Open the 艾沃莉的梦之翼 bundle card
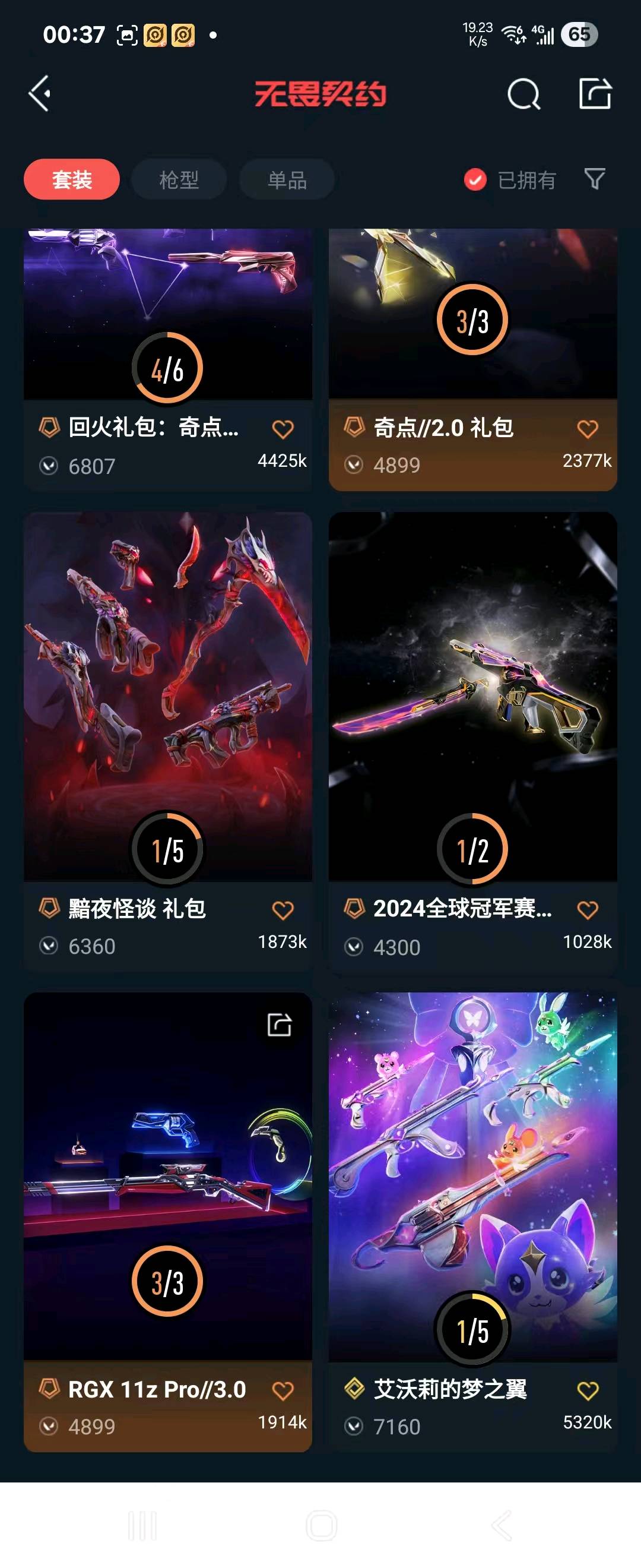 472,1175
